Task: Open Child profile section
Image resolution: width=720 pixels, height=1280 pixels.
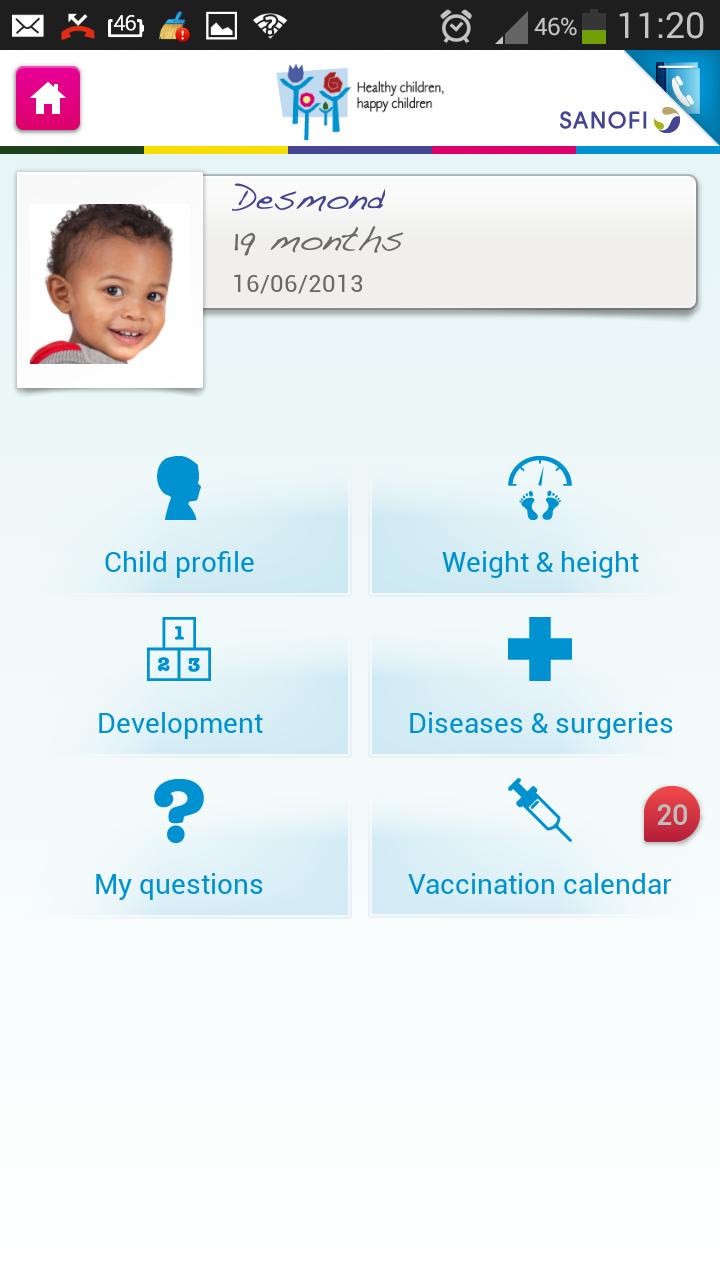Action: click(180, 523)
